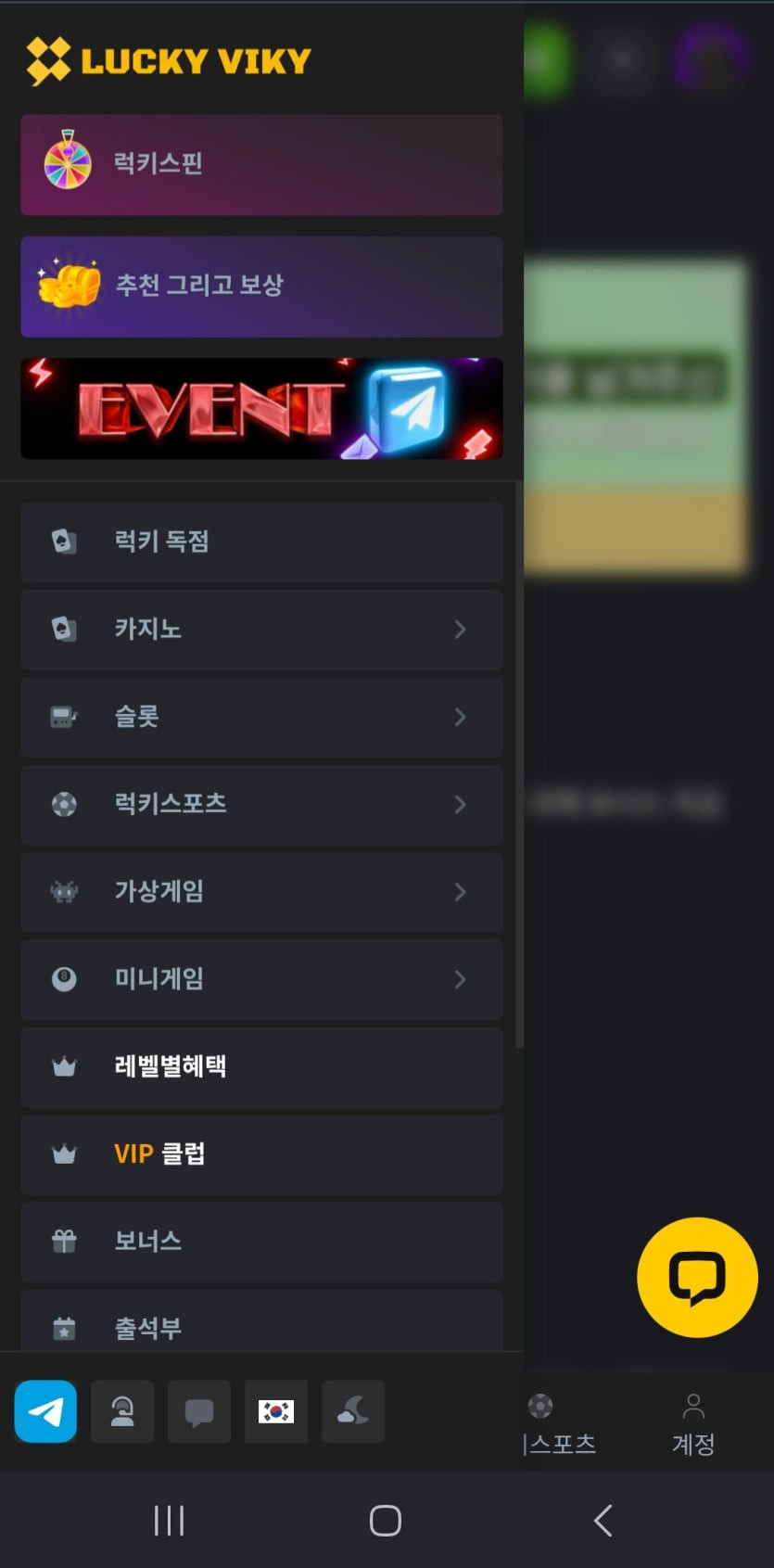Expand the 미니게임 menu
The width and height of the screenshot is (774, 1568).
click(x=261, y=979)
